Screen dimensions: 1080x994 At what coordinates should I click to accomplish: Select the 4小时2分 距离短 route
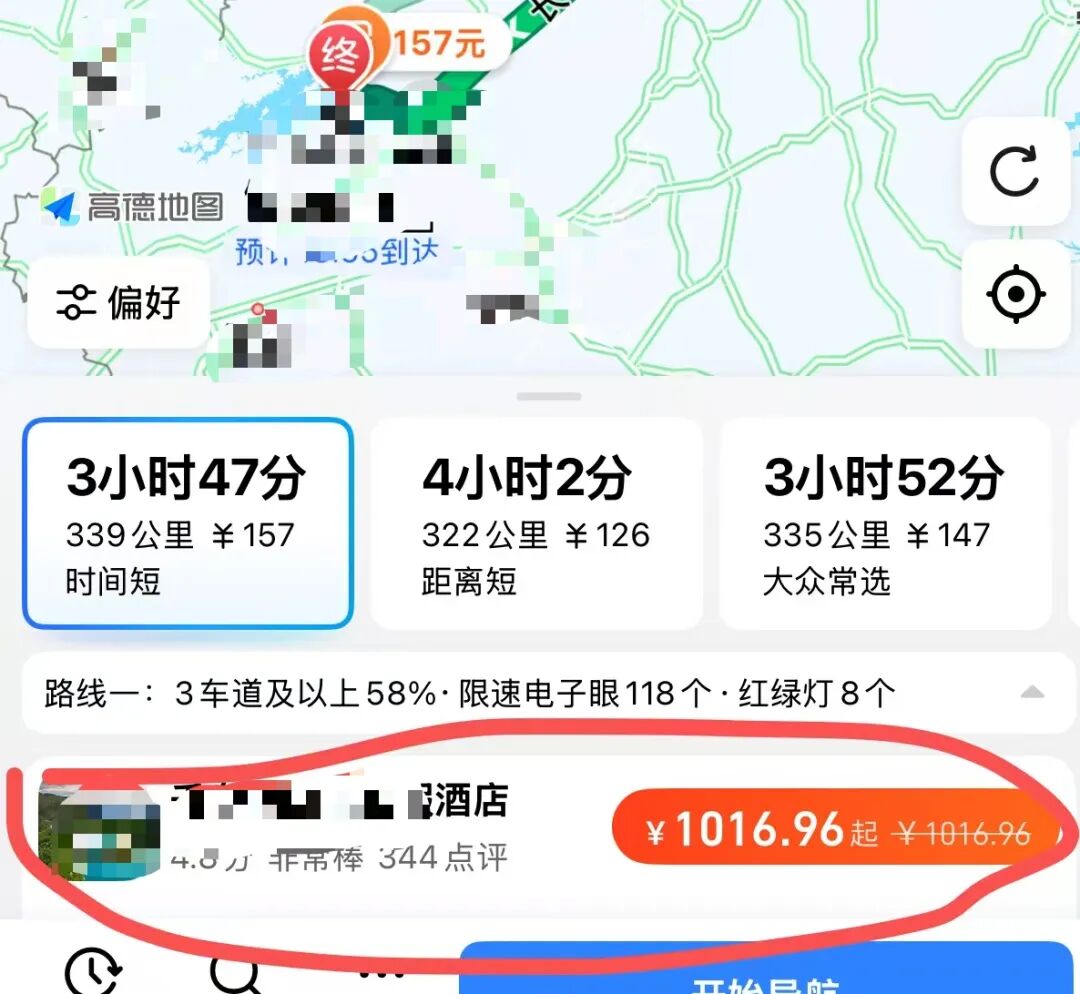click(536, 523)
